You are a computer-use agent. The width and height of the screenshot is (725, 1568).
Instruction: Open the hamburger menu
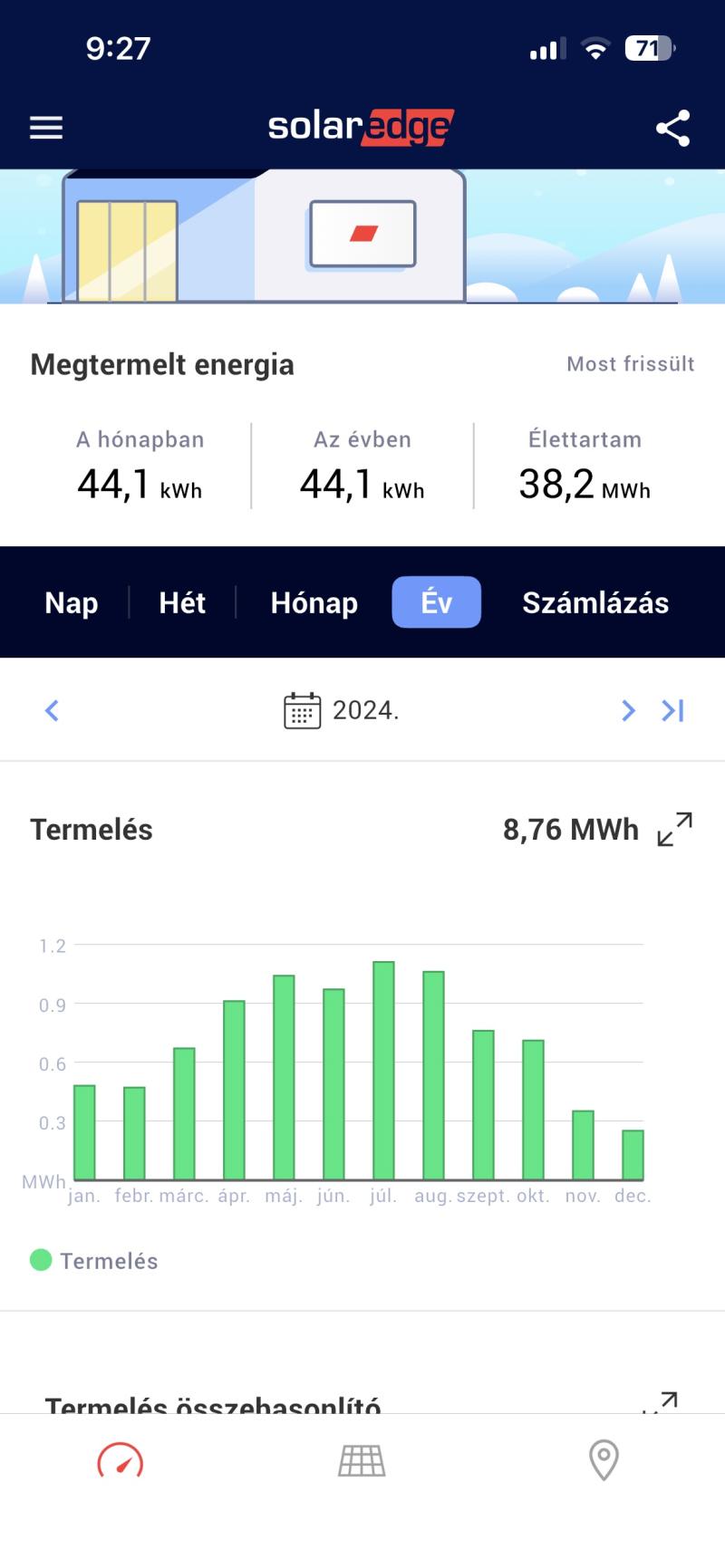[46, 128]
